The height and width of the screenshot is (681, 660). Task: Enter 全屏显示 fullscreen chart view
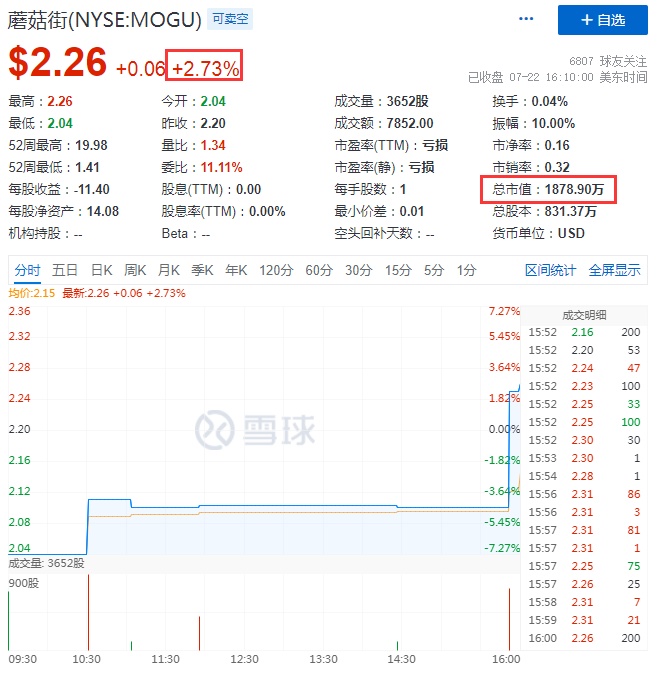point(614,270)
